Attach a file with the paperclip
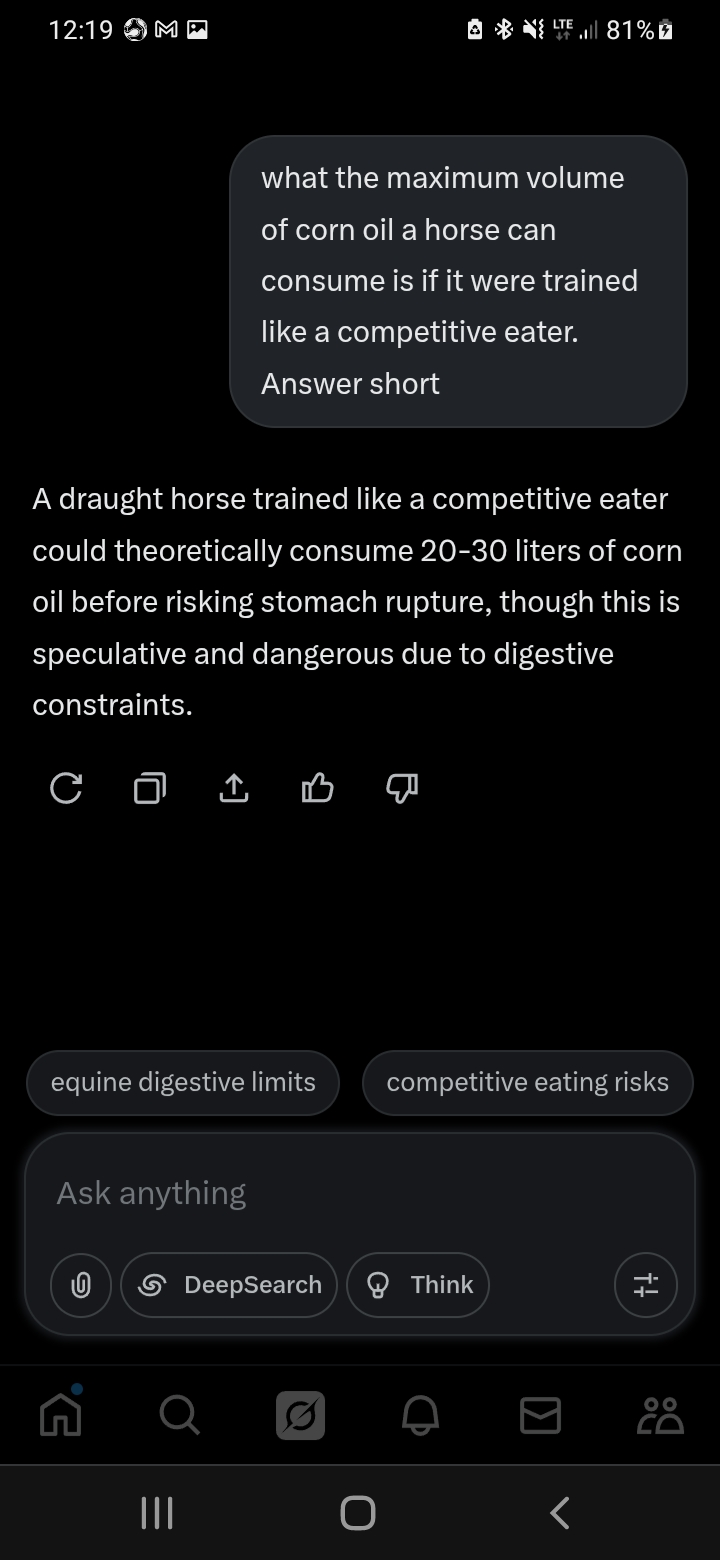 click(x=81, y=1285)
